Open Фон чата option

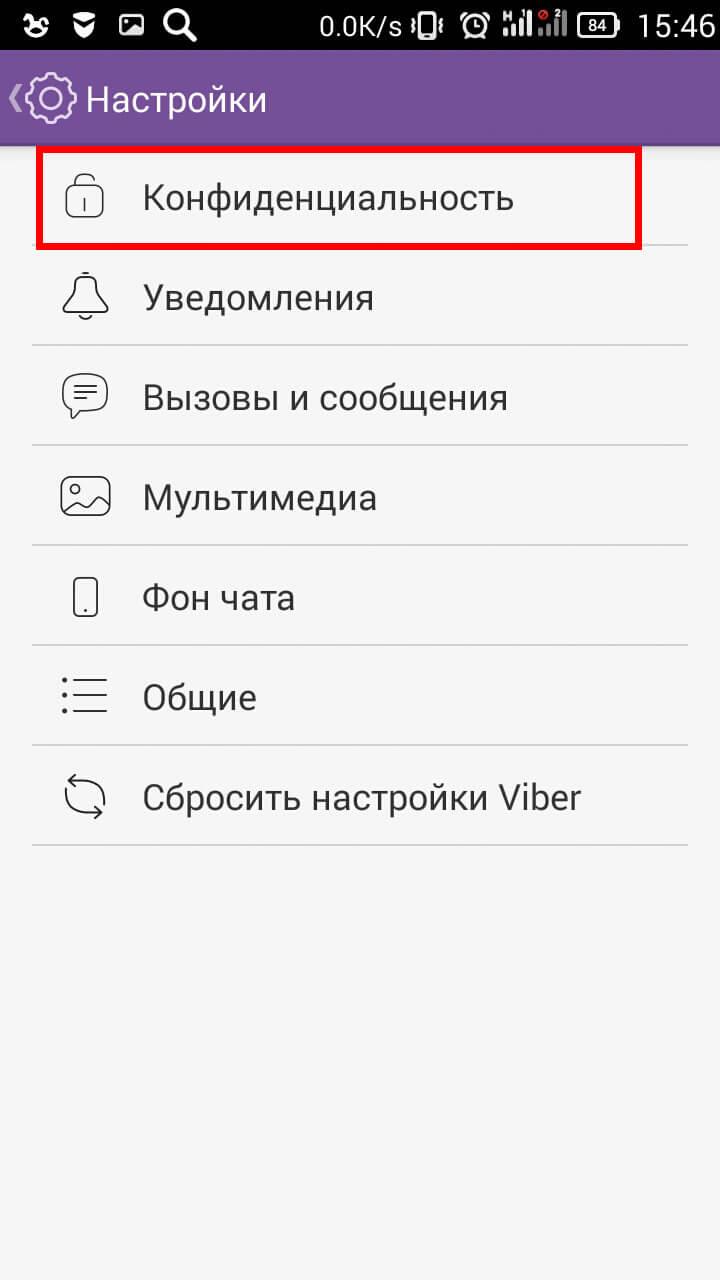[x=360, y=596]
